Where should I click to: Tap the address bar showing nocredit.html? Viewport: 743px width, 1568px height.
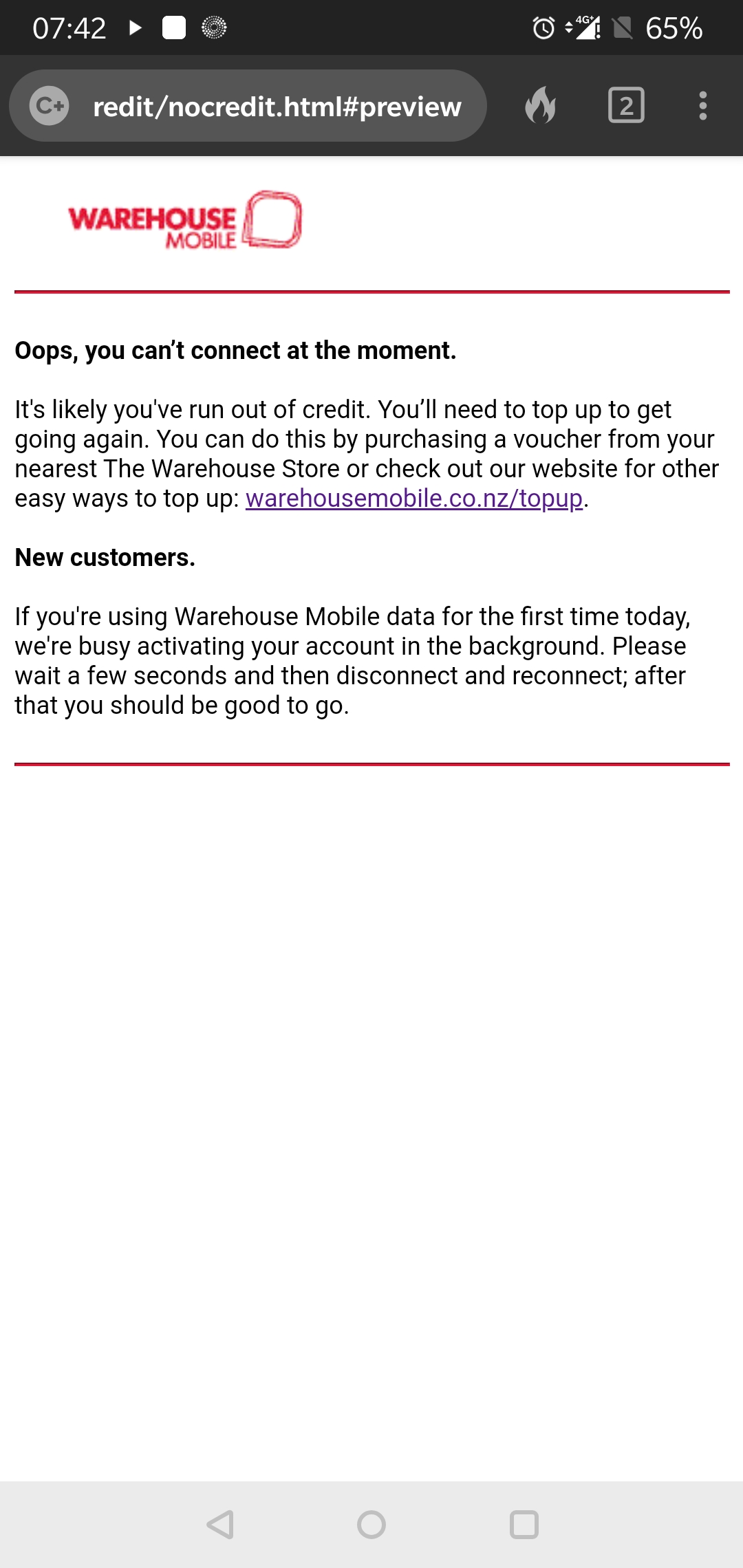(x=277, y=107)
